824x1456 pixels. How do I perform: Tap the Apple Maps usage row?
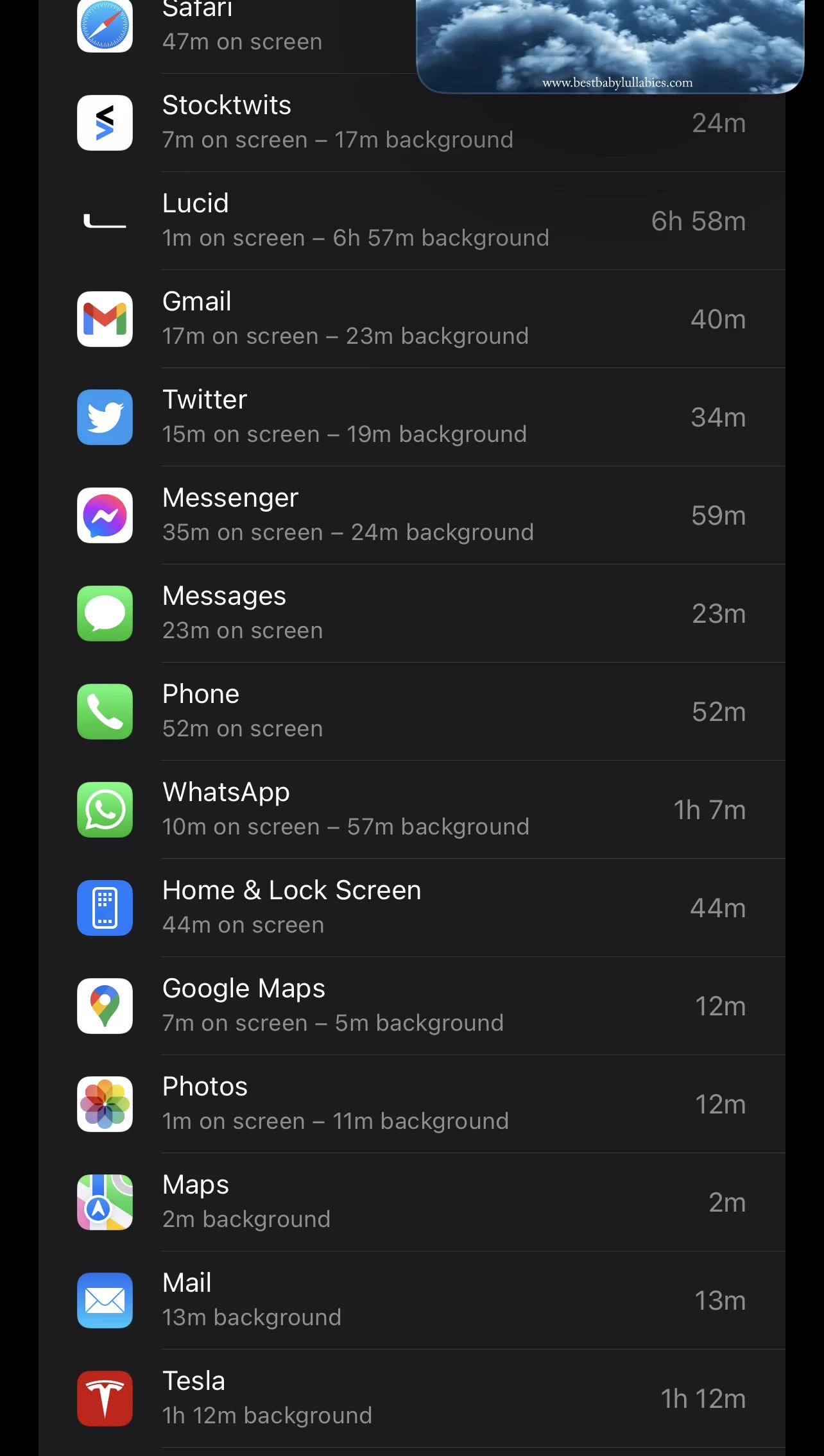point(412,1202)
